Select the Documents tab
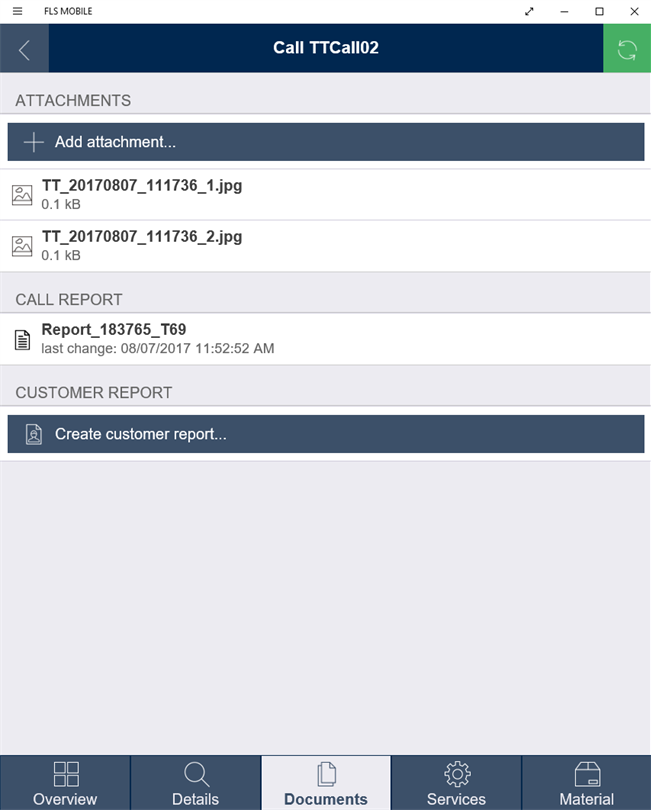 click(326, 783)
